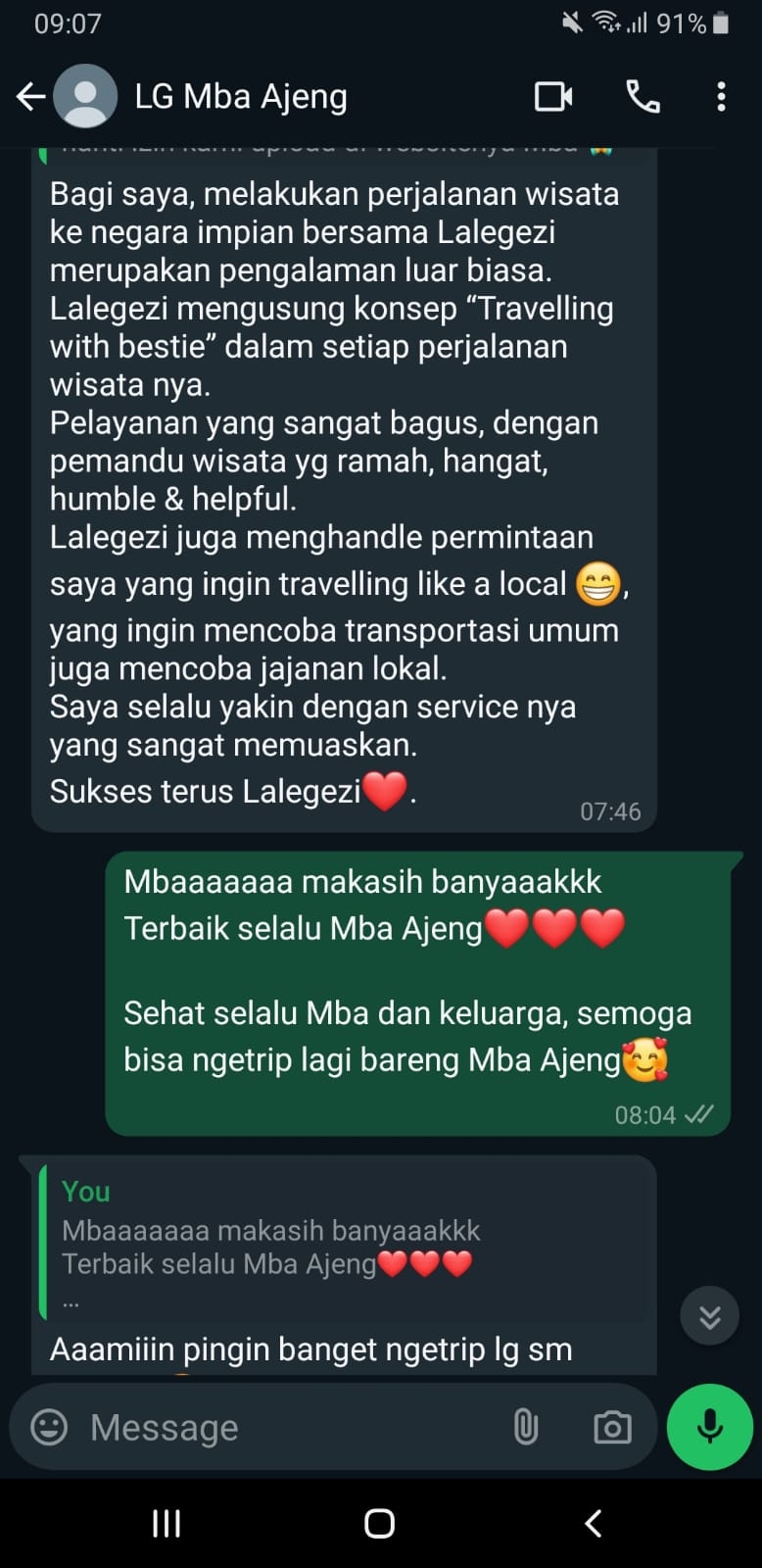This screenshot has width=762, height=1568.
Task: Open LG Mba Ajeng contact info
Action: (240, 96)
